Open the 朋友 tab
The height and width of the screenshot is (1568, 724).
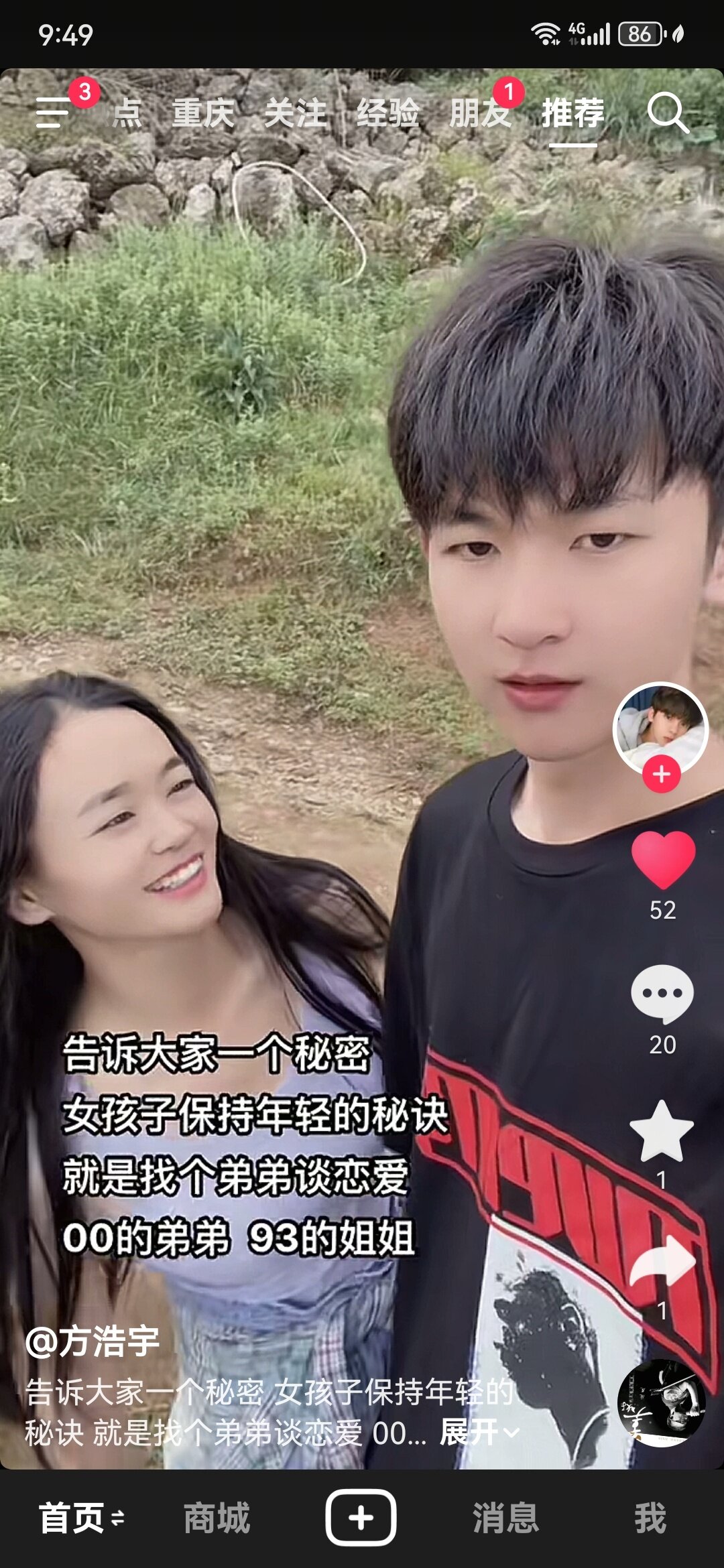pos(481,113)
